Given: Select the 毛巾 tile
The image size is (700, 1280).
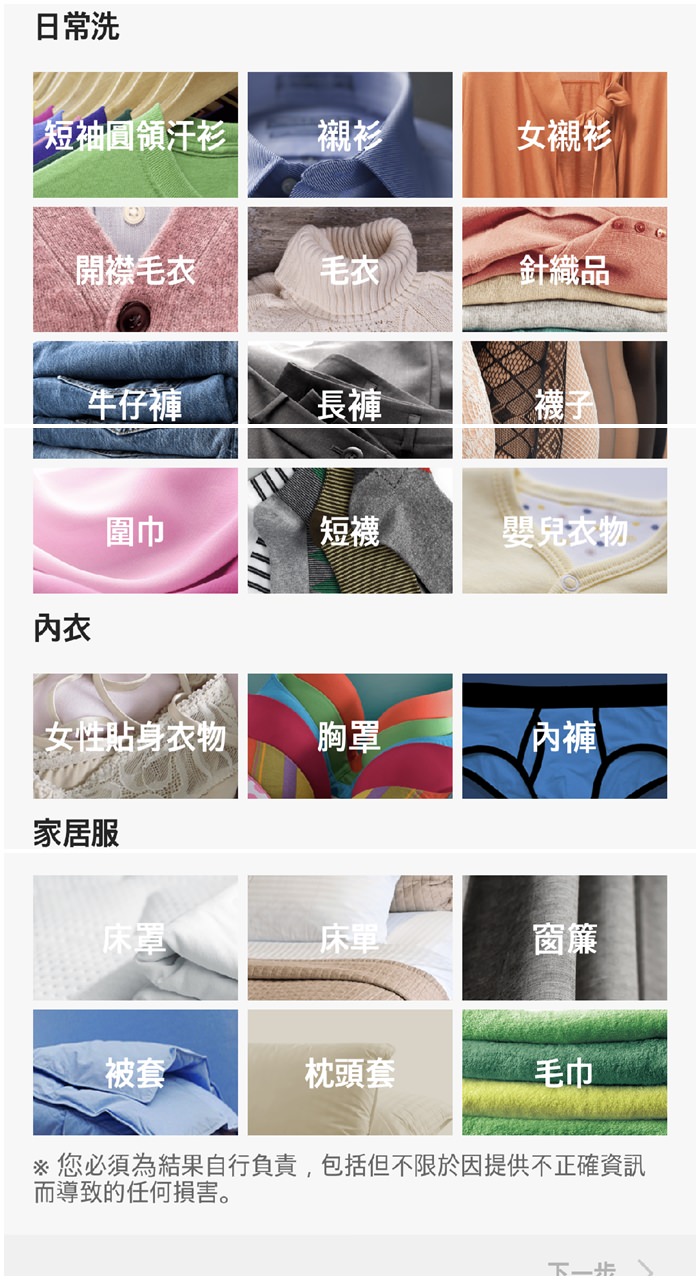Looking at the screenshot, I should point(564,1072).
